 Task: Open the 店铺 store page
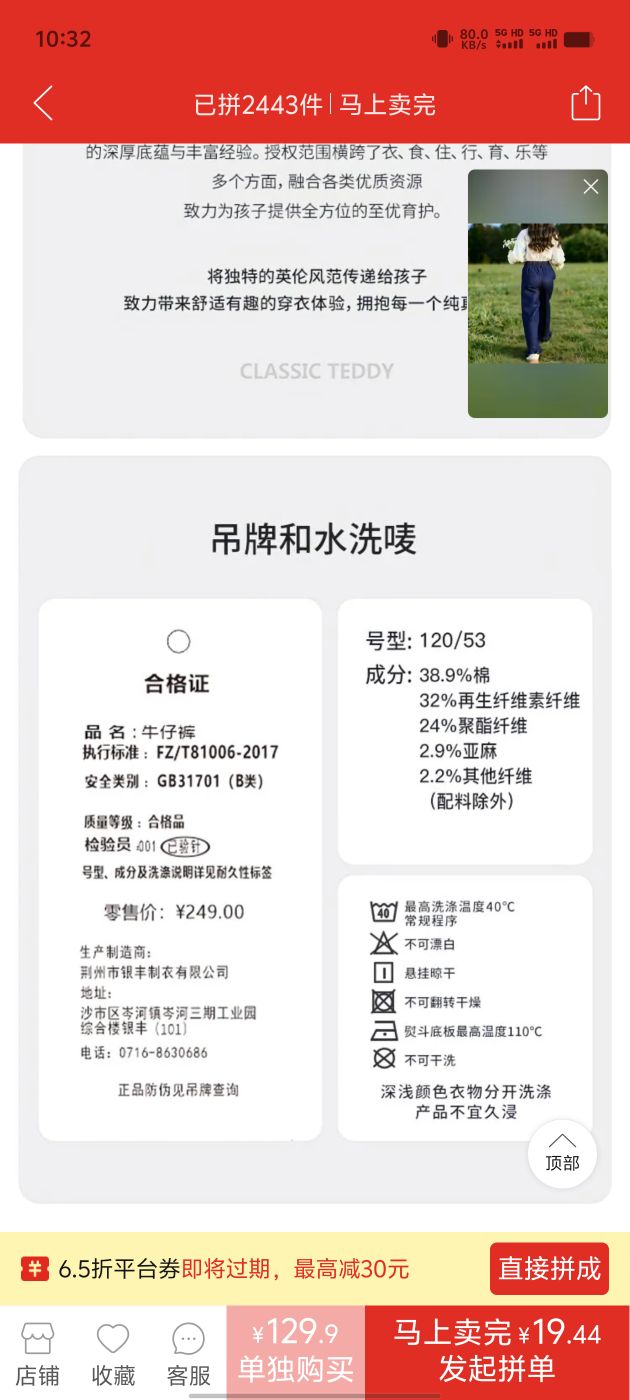[38, 1354]
